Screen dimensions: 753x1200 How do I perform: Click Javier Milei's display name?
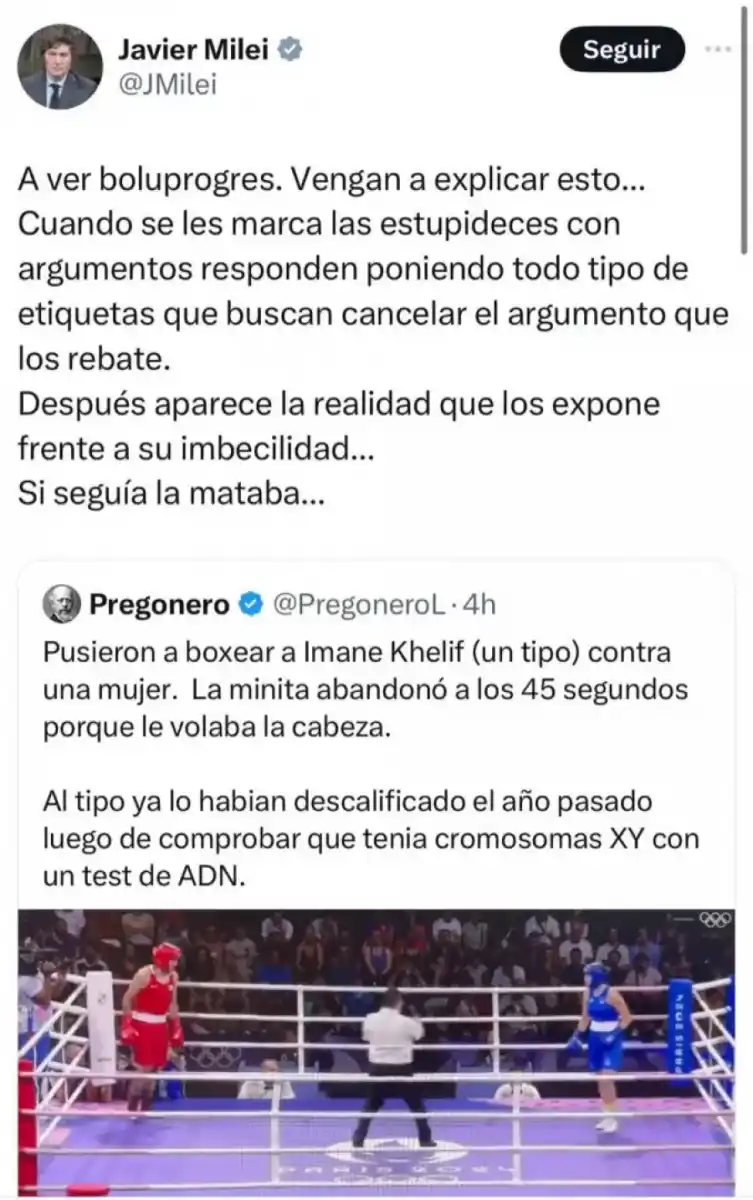192,48
